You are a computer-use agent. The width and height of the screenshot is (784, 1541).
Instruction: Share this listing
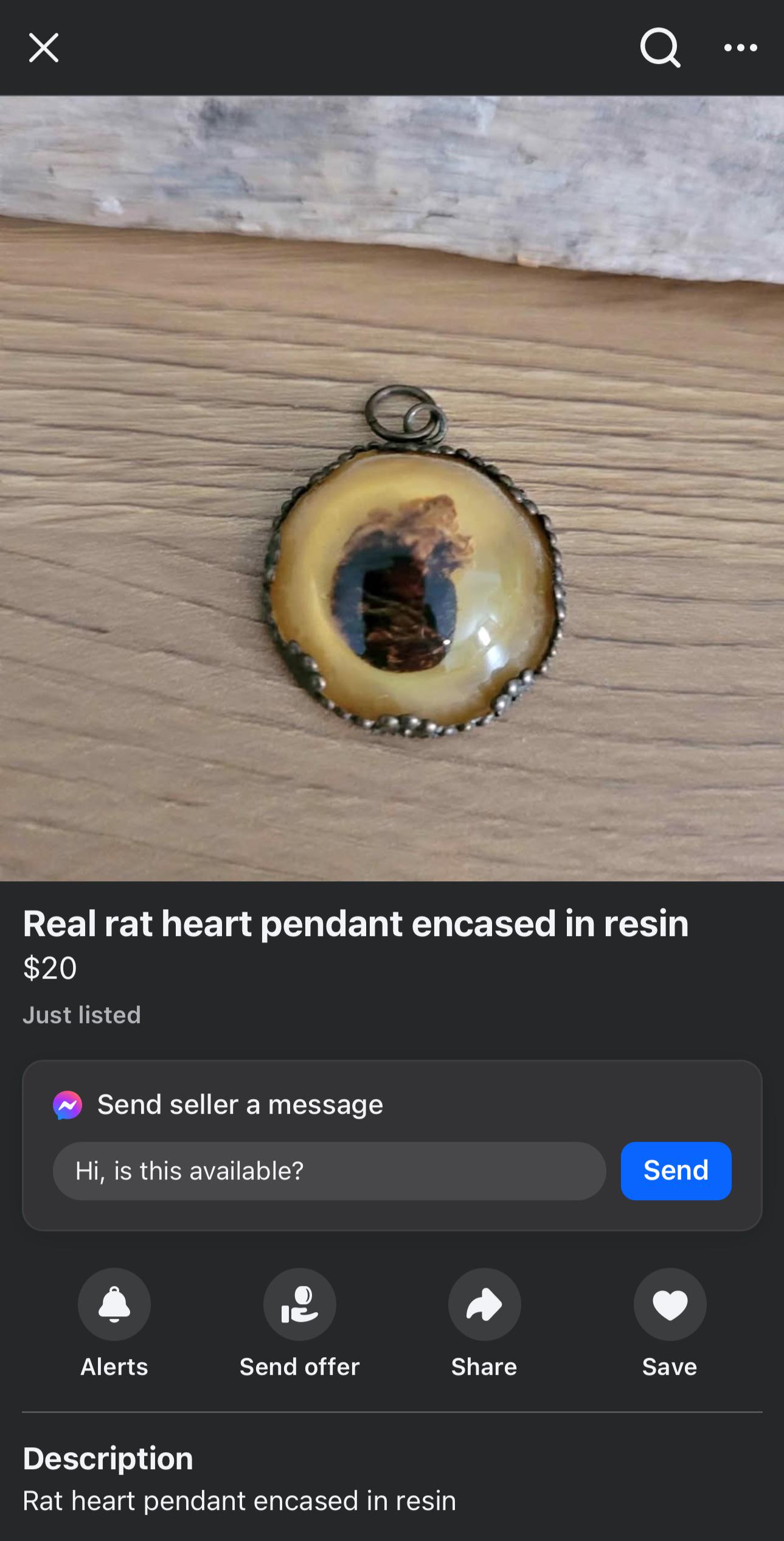[x=484, y=1304]
